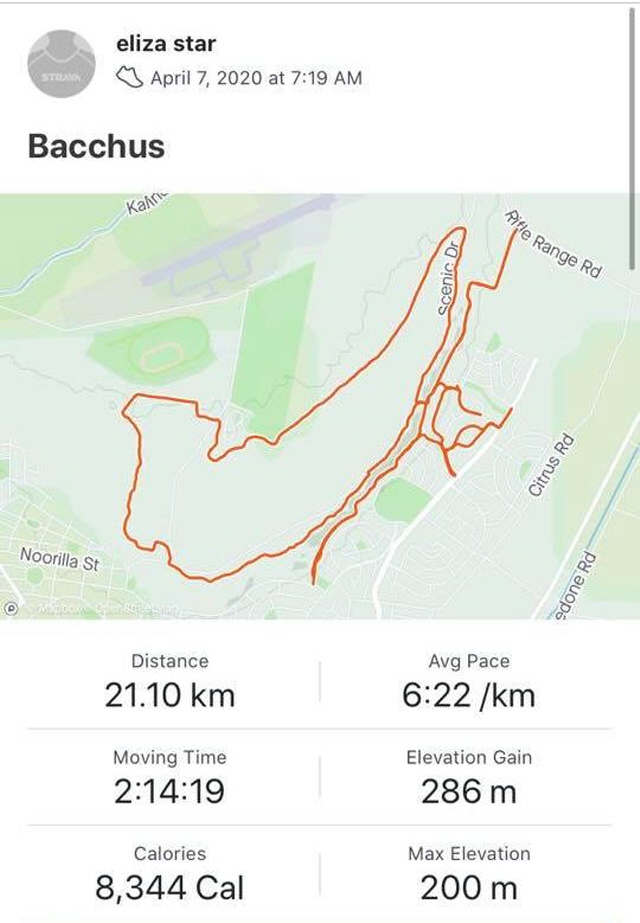Open the Bacchus route map
The image size is (640, 923).
pyautogui.click(x=320, y=405)
